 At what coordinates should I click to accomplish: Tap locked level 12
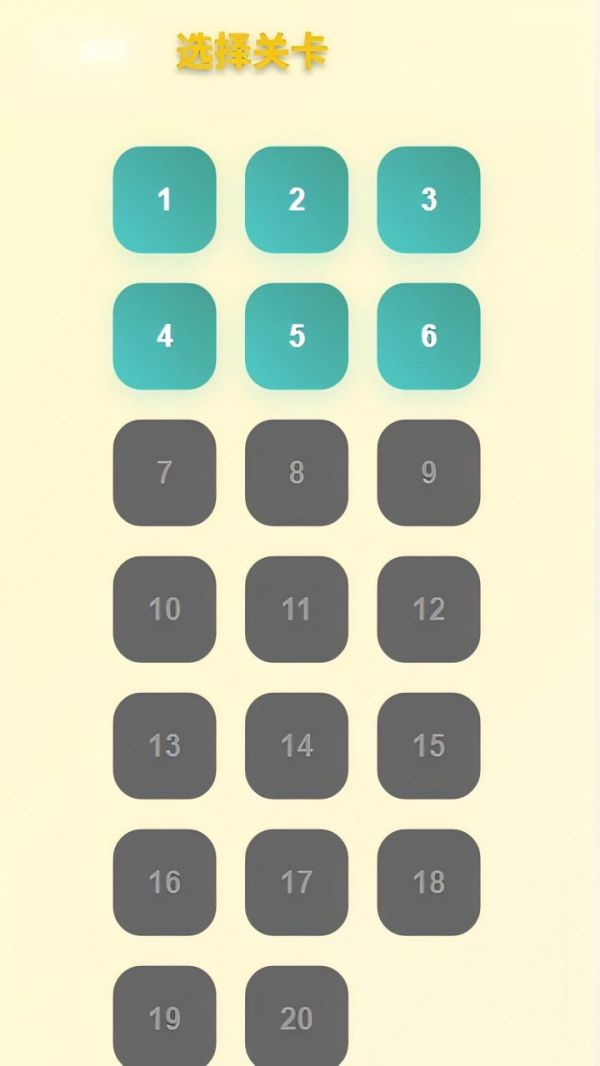[x=428, y=609]
